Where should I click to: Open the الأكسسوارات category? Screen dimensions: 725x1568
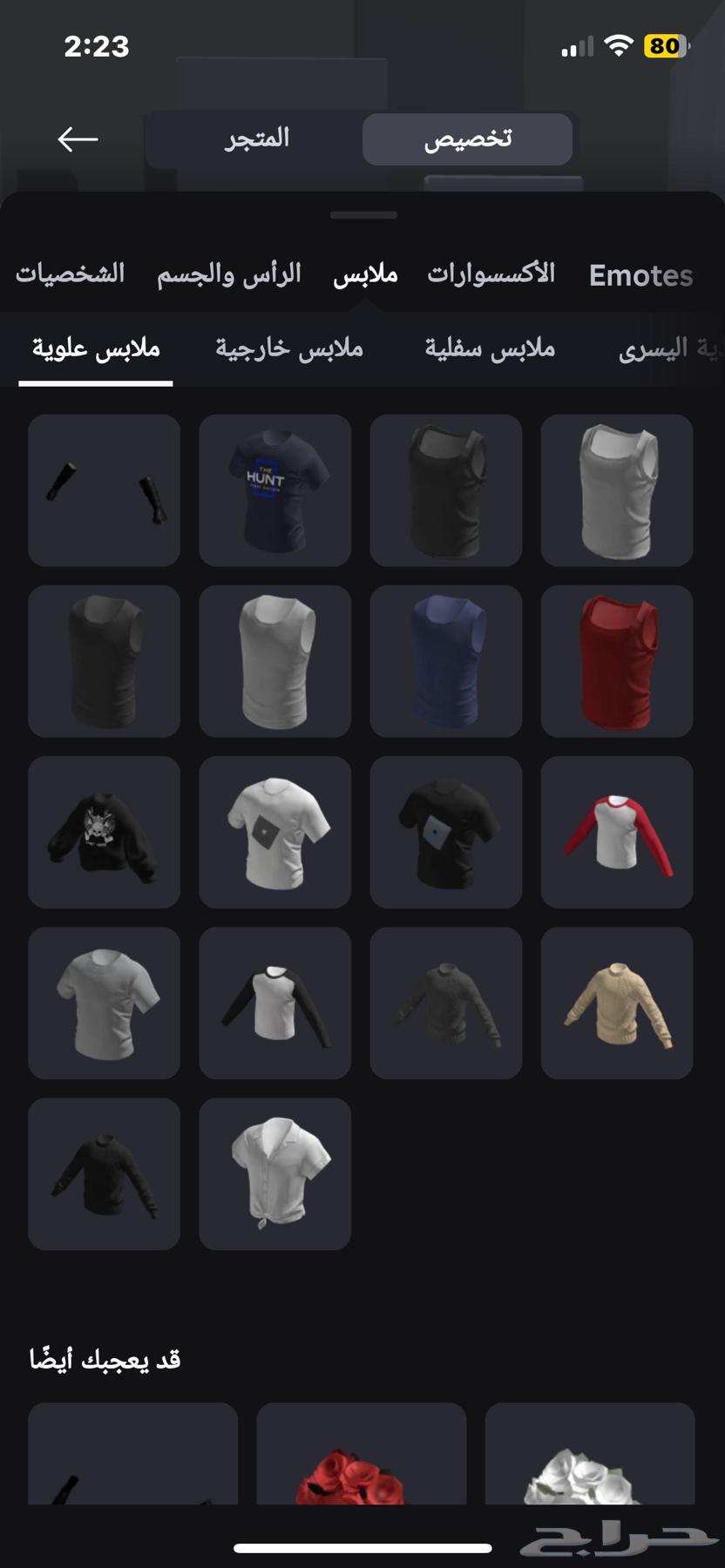point(491,274)
